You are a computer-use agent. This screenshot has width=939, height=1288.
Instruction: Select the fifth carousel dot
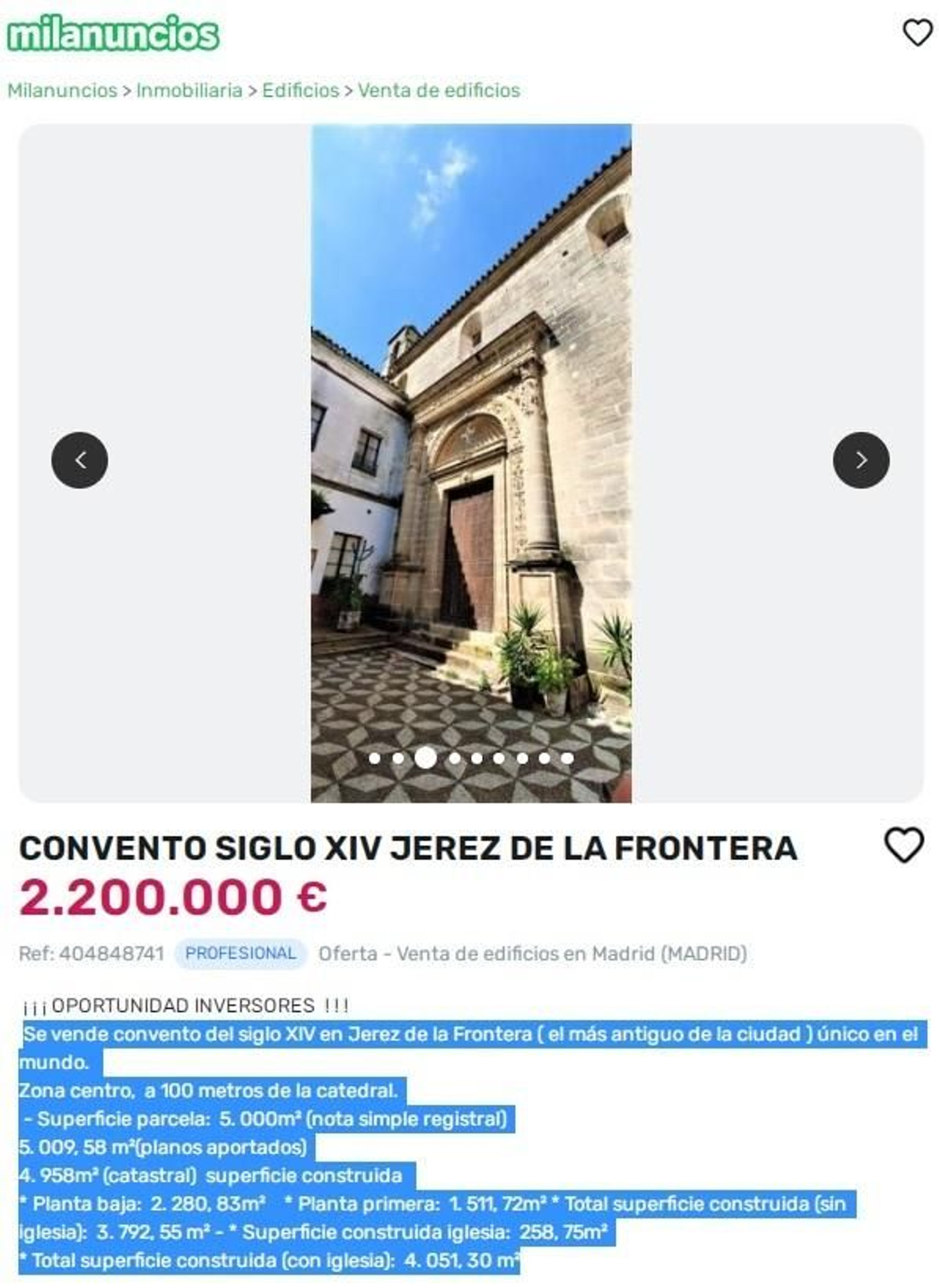click(477, 758)
